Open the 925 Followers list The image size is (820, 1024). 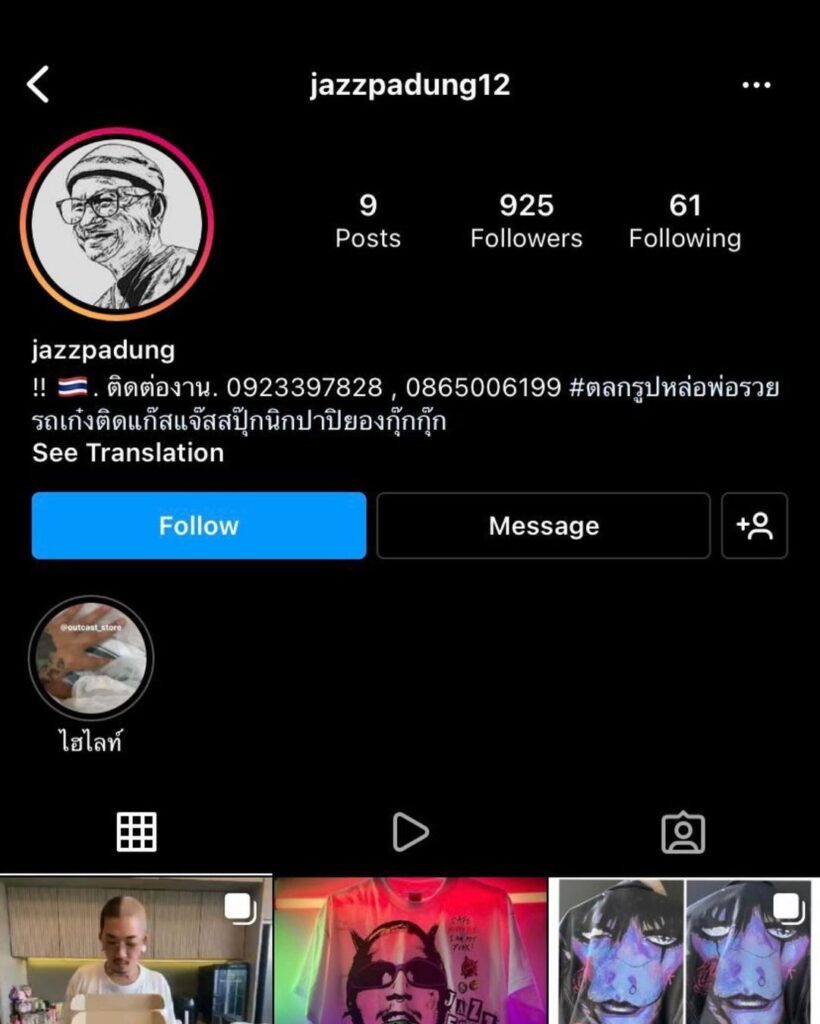[x=526, y=221]
